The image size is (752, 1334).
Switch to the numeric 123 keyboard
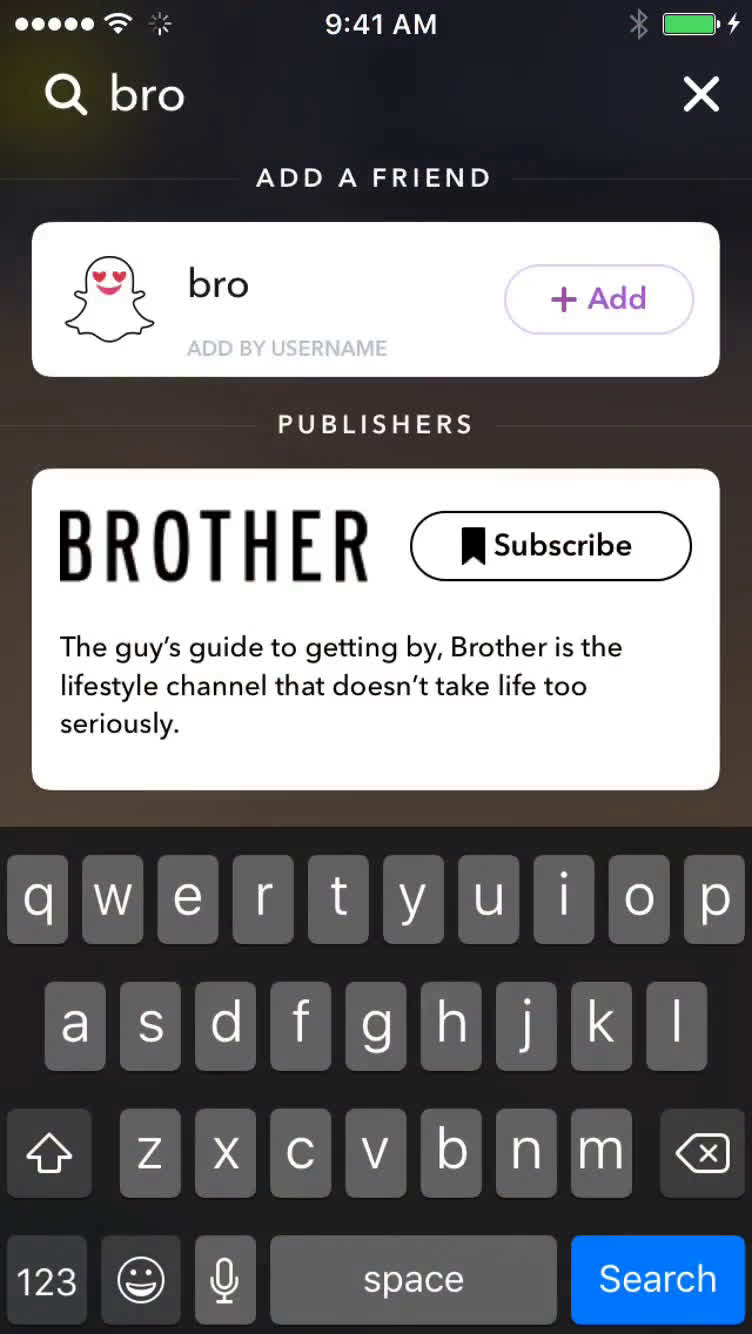tap(47, 1279)
